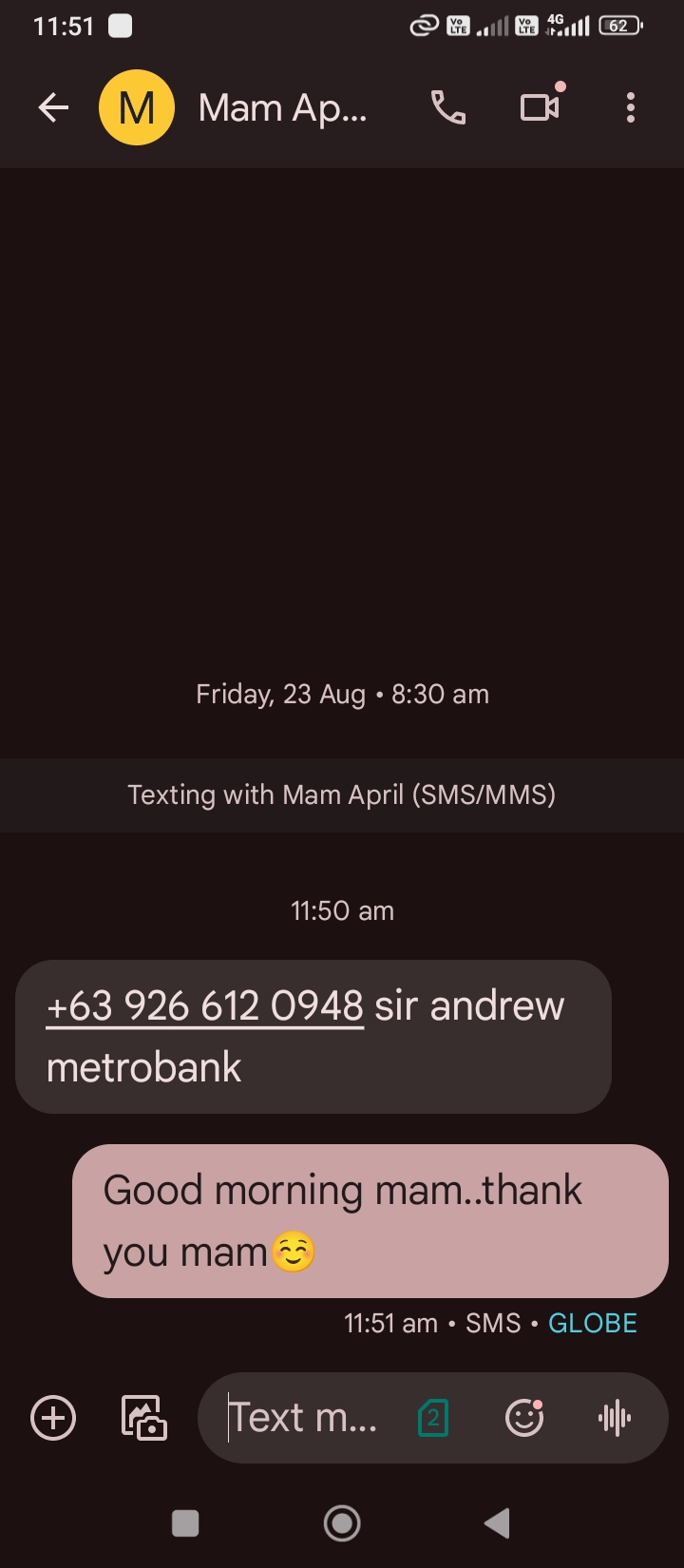Viewport: 684px width, 1568px height.
Task: Start a voice call with Mam April
Action: [448, 108]
